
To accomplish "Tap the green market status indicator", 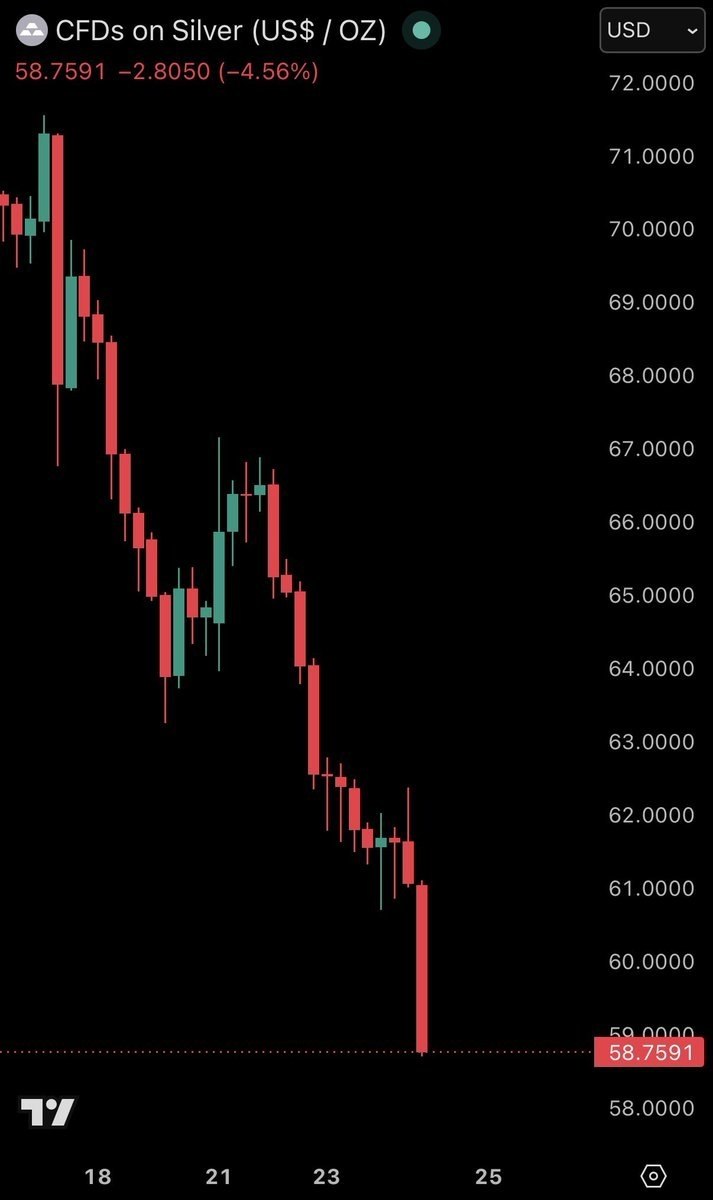I will tap(423, 30).
